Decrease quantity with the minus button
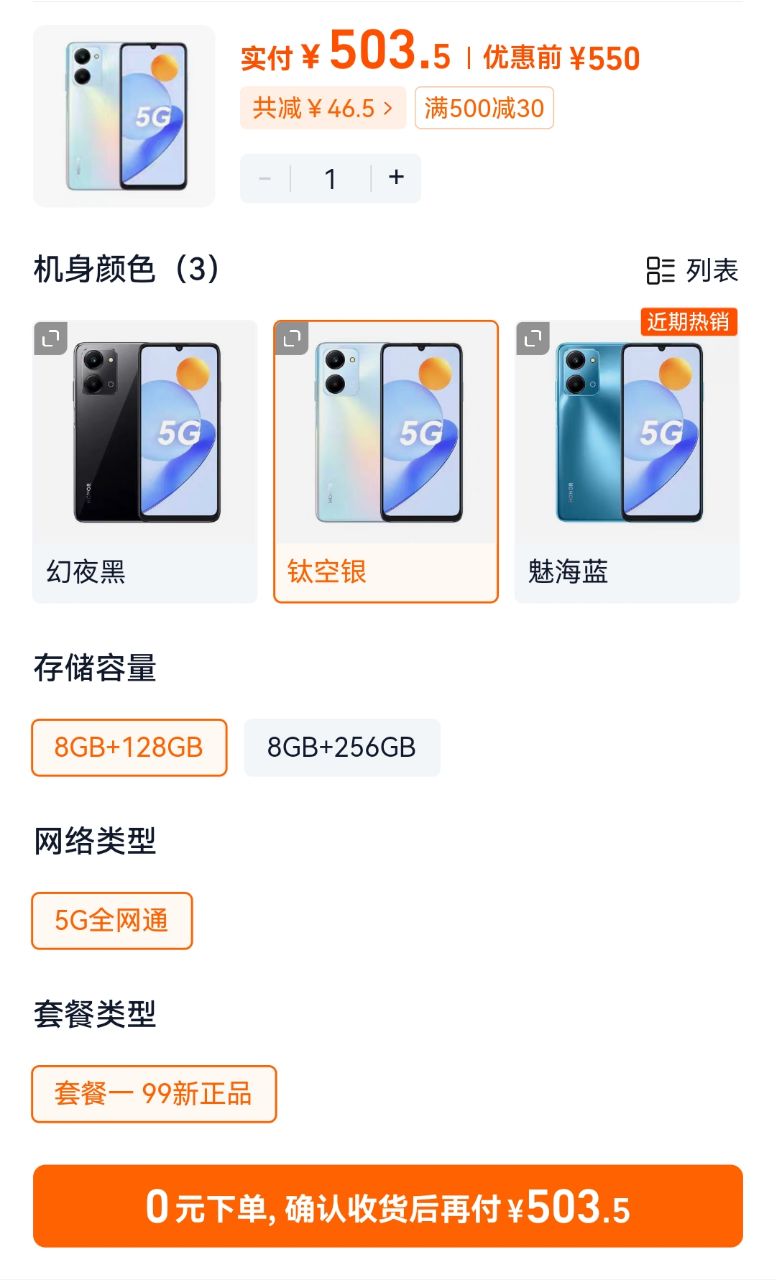Image resolution: width=776 pixels, height=1280 pixels. coord(265,179)
